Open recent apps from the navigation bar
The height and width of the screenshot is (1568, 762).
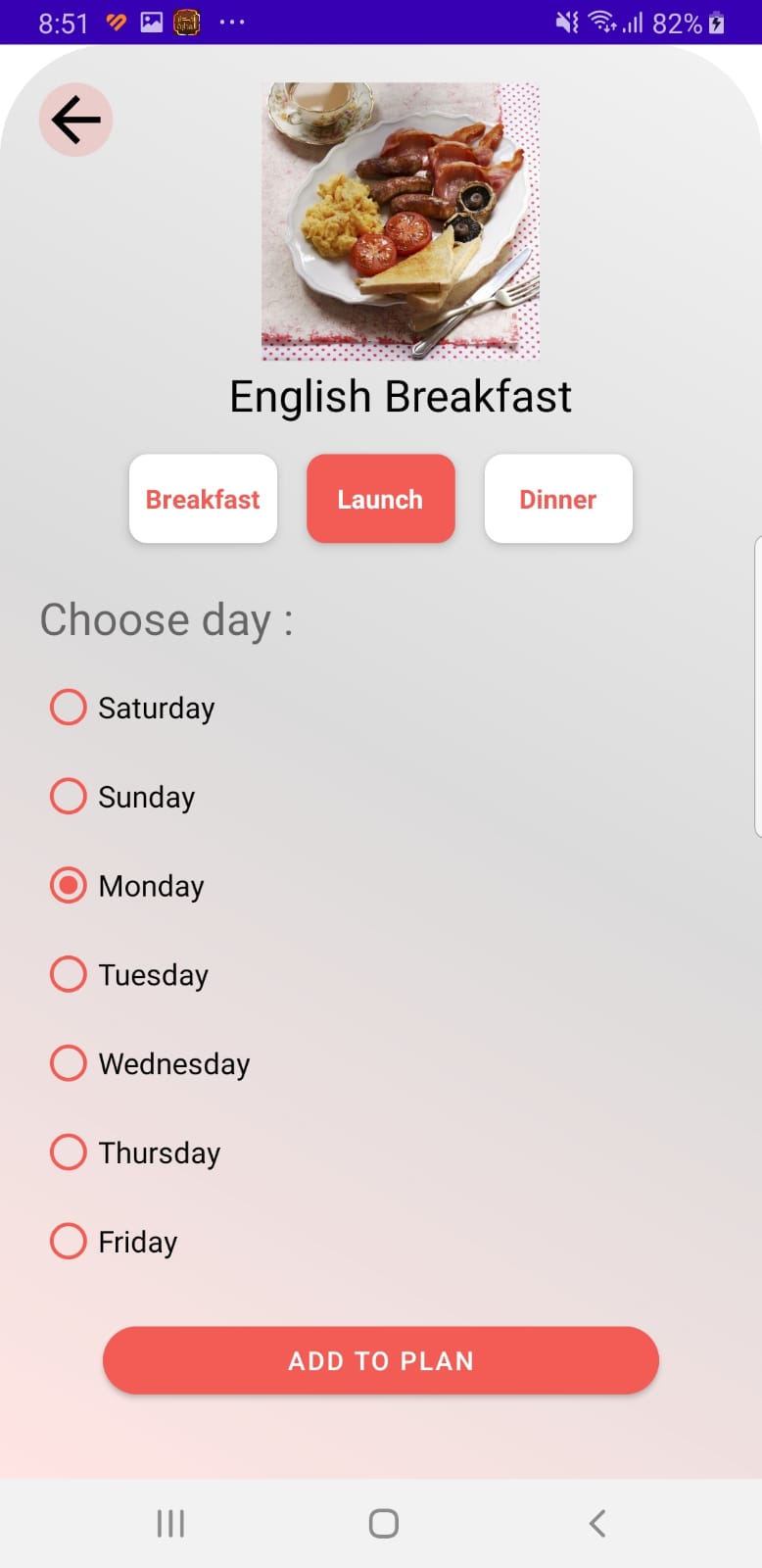pos(170,1523)
